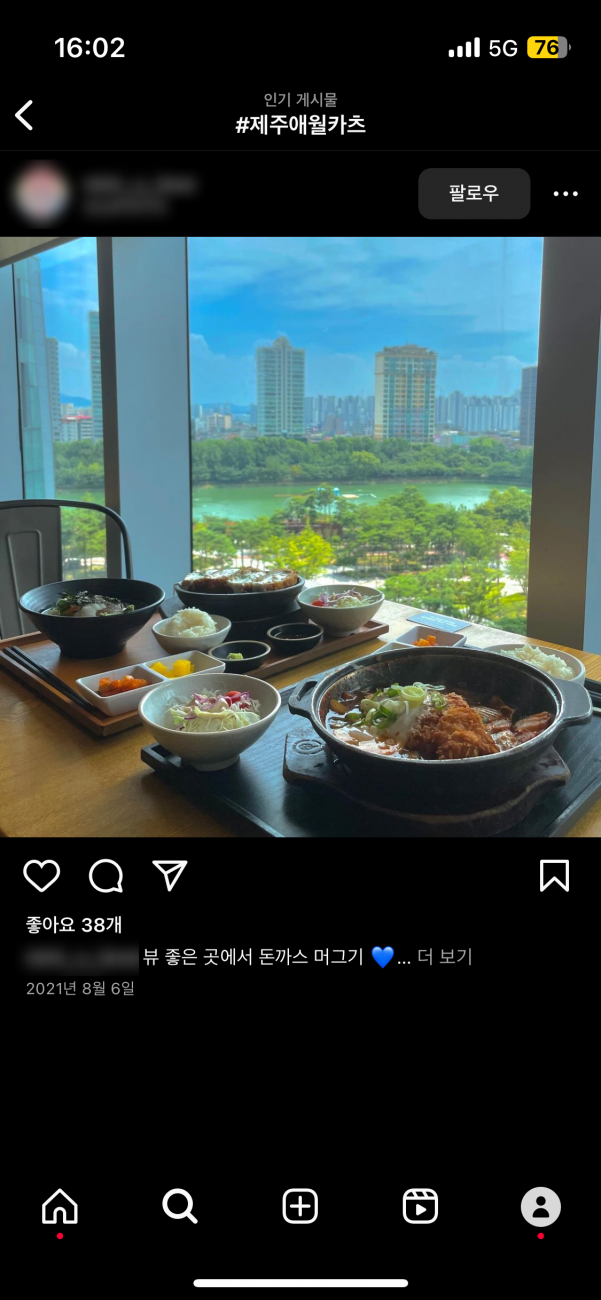Expand the caption with 더 보기

point(444,957)
